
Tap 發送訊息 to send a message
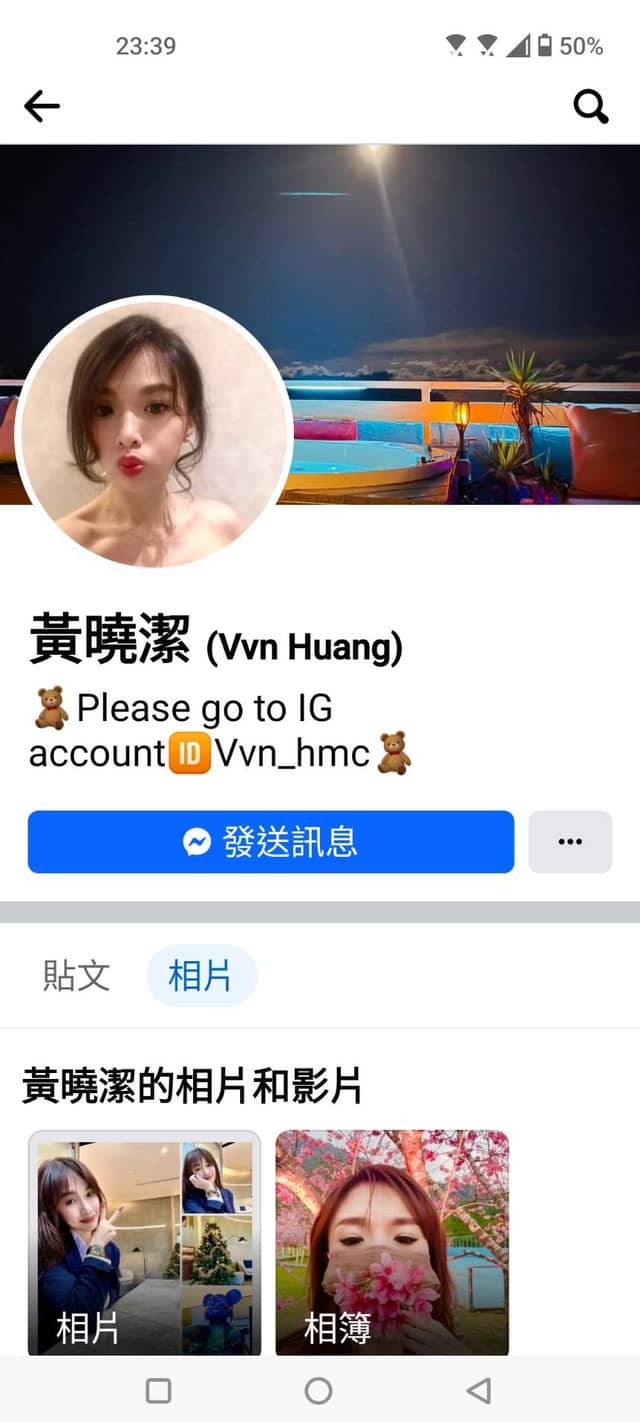coord(271,842)
